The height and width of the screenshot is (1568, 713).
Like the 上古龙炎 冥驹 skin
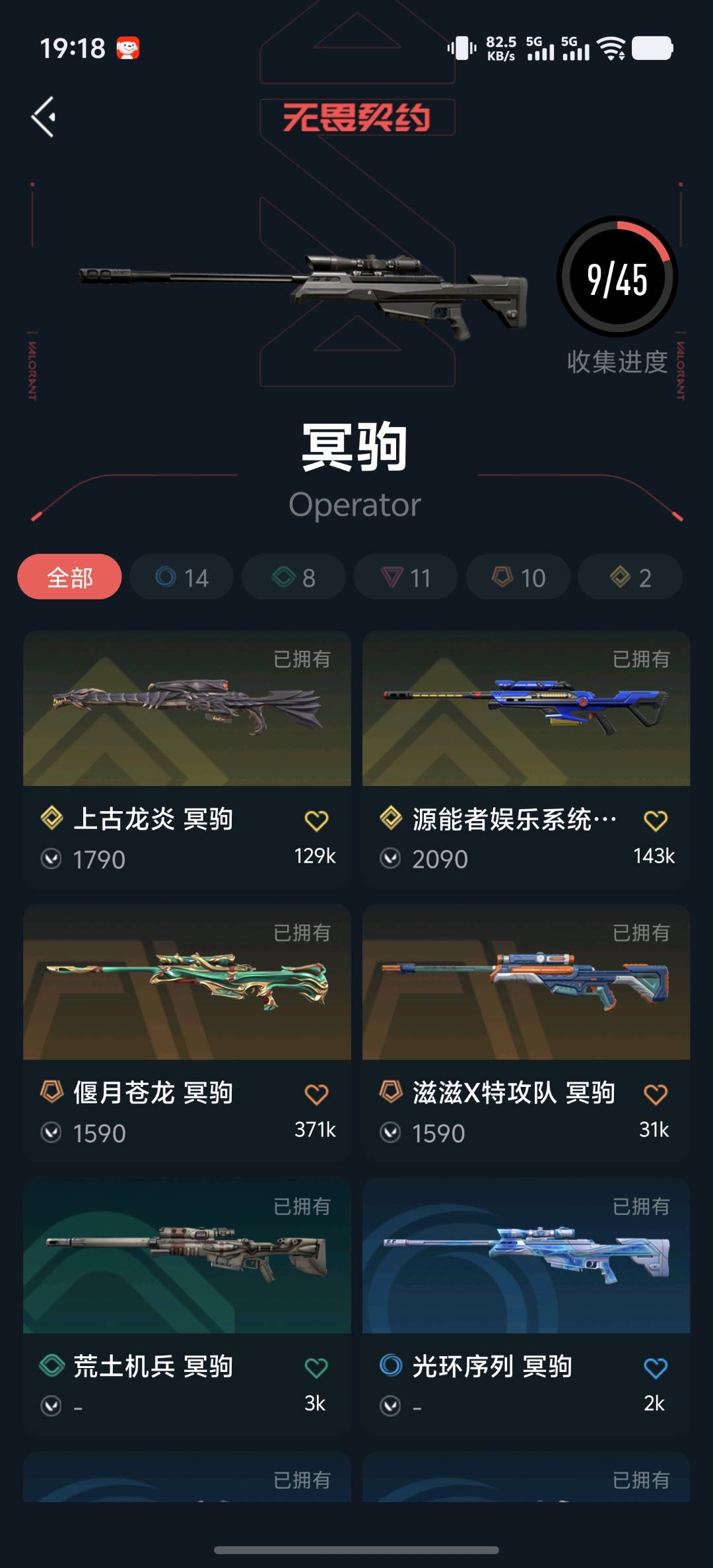[x=316, y=821]
